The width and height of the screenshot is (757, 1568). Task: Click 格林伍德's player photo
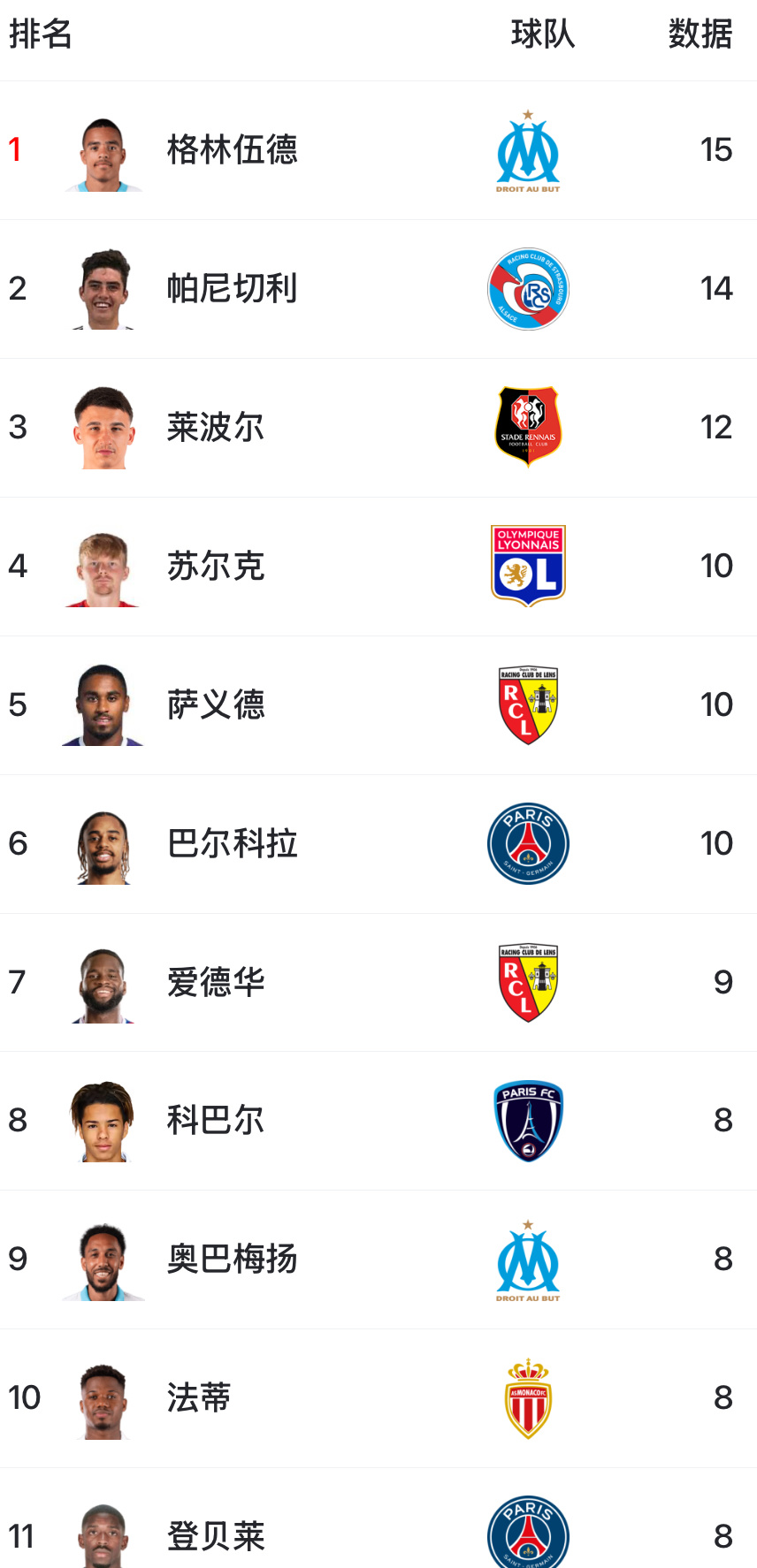[103, 150]
